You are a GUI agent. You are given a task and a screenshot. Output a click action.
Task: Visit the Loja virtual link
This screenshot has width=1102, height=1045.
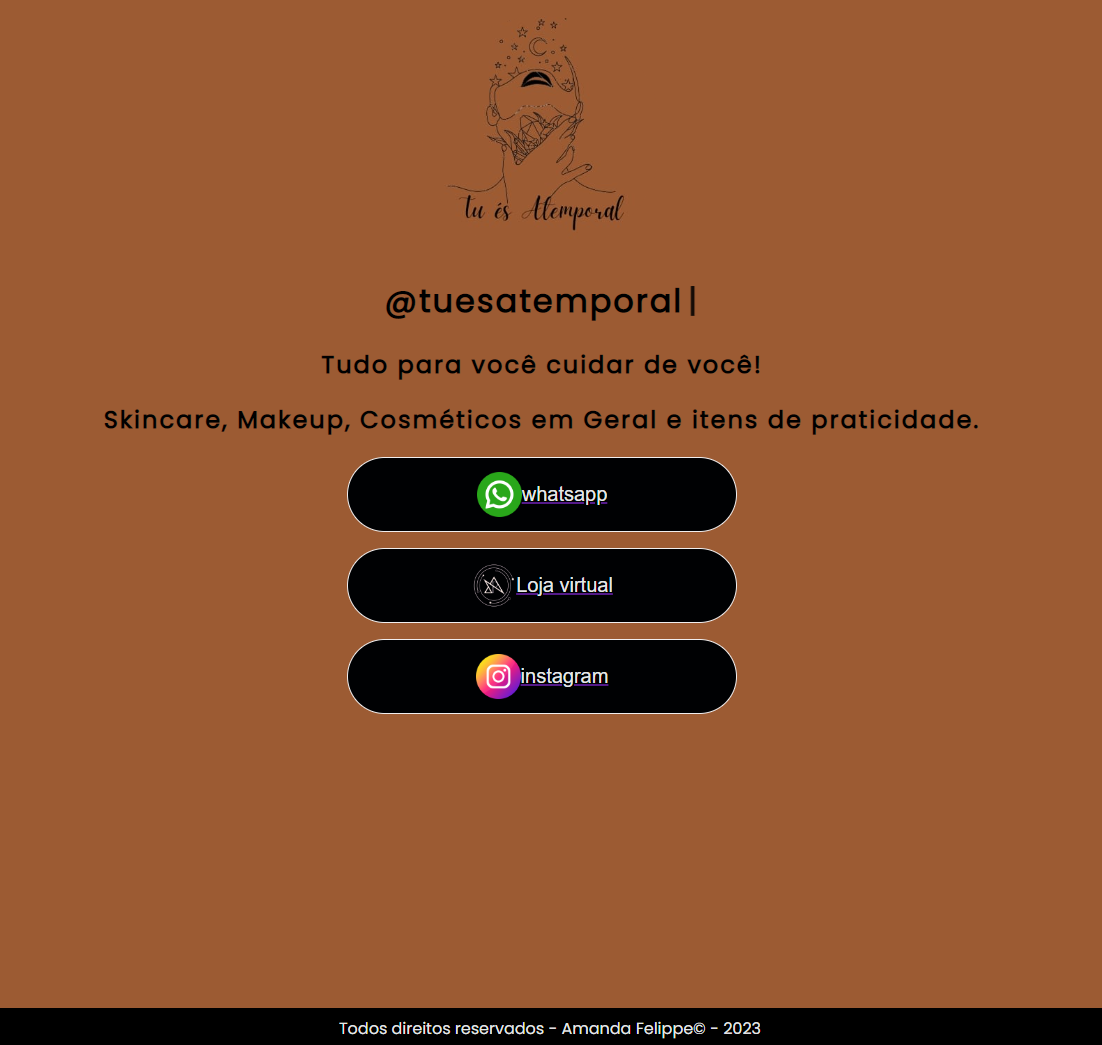[563, 585]
